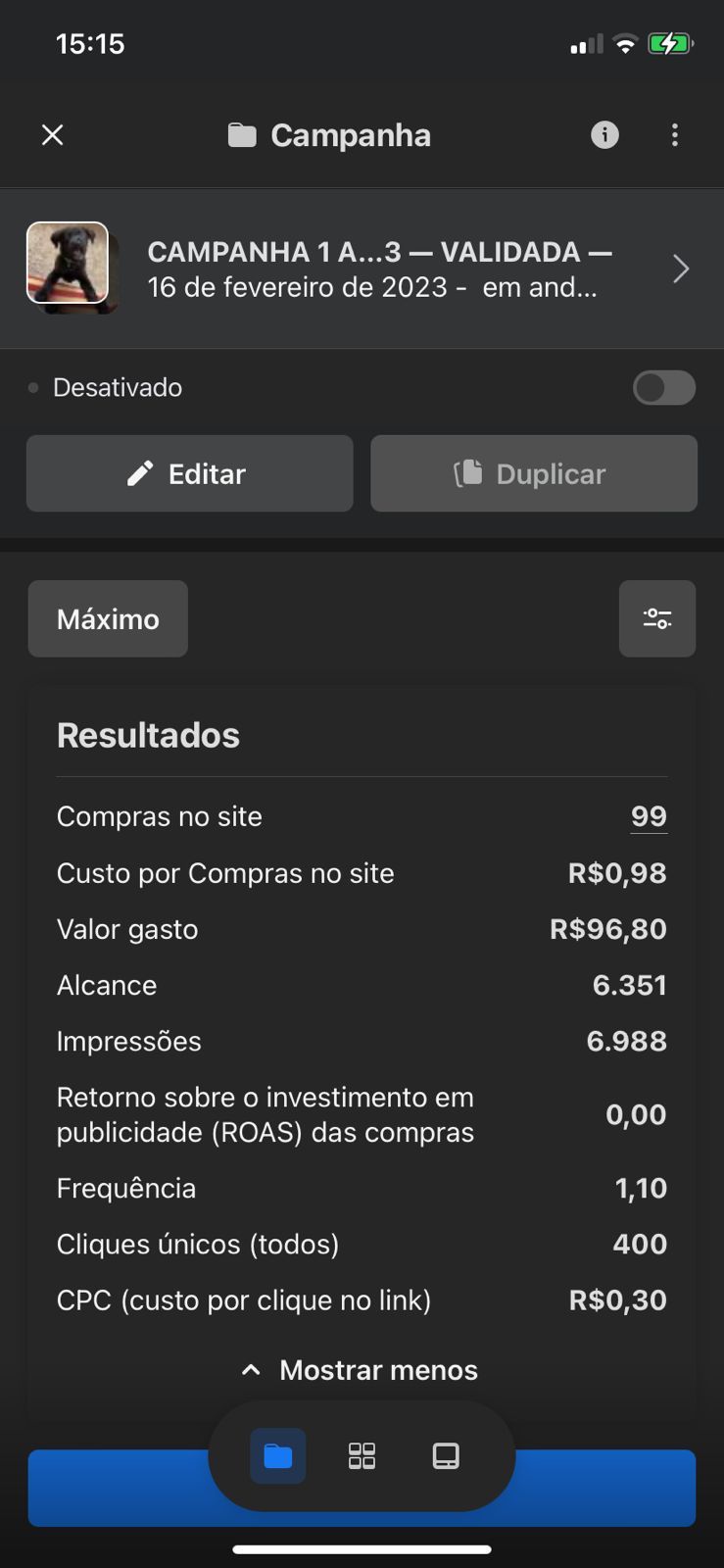Close the Campanha screen
This screenshot has height=1568, width=724.
[53, 135]
